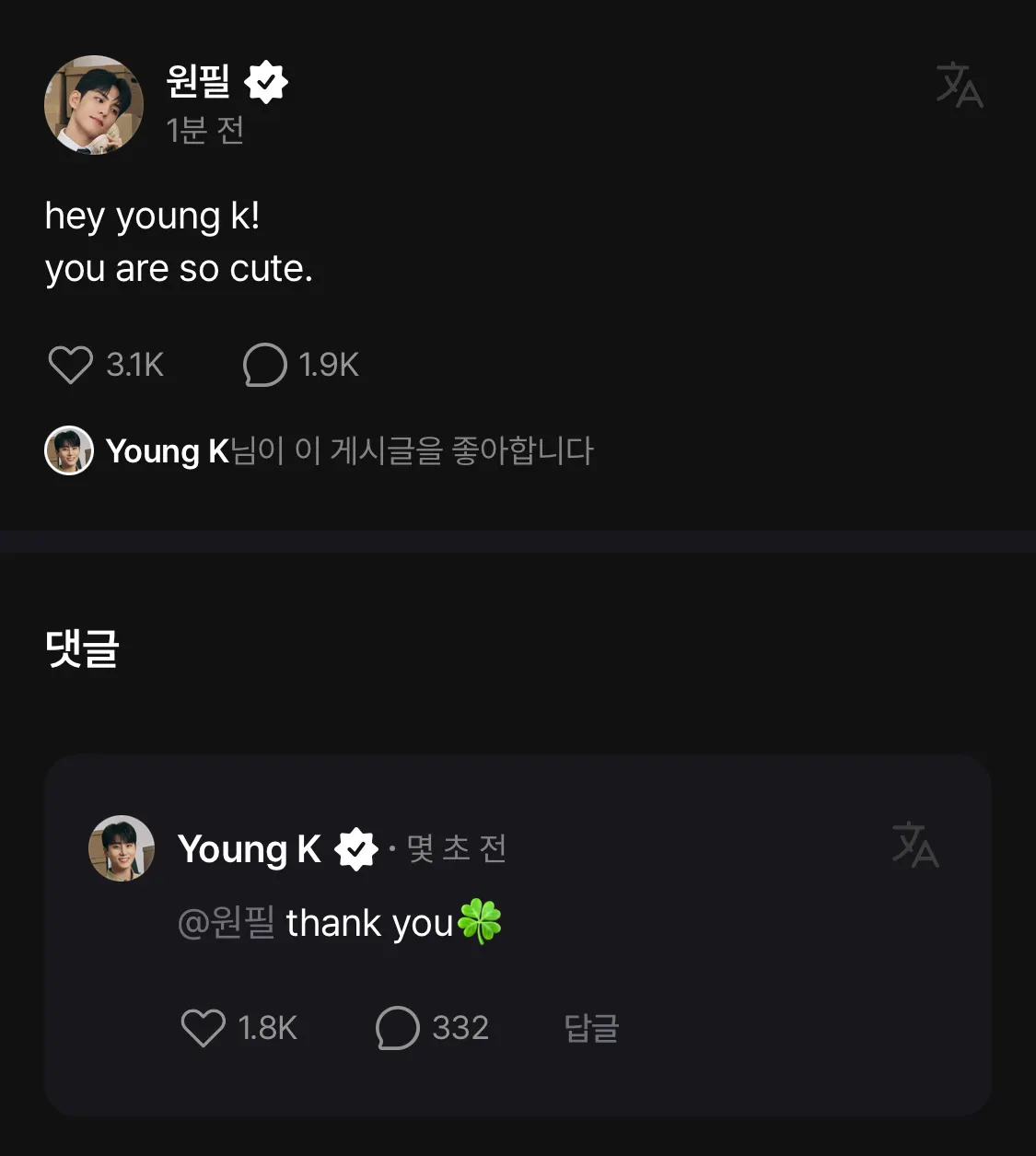The image size is (1036, 1156).
Task: Open Young K's avatar in the comment
Action: pyautogui.click(x=122, y=848)
